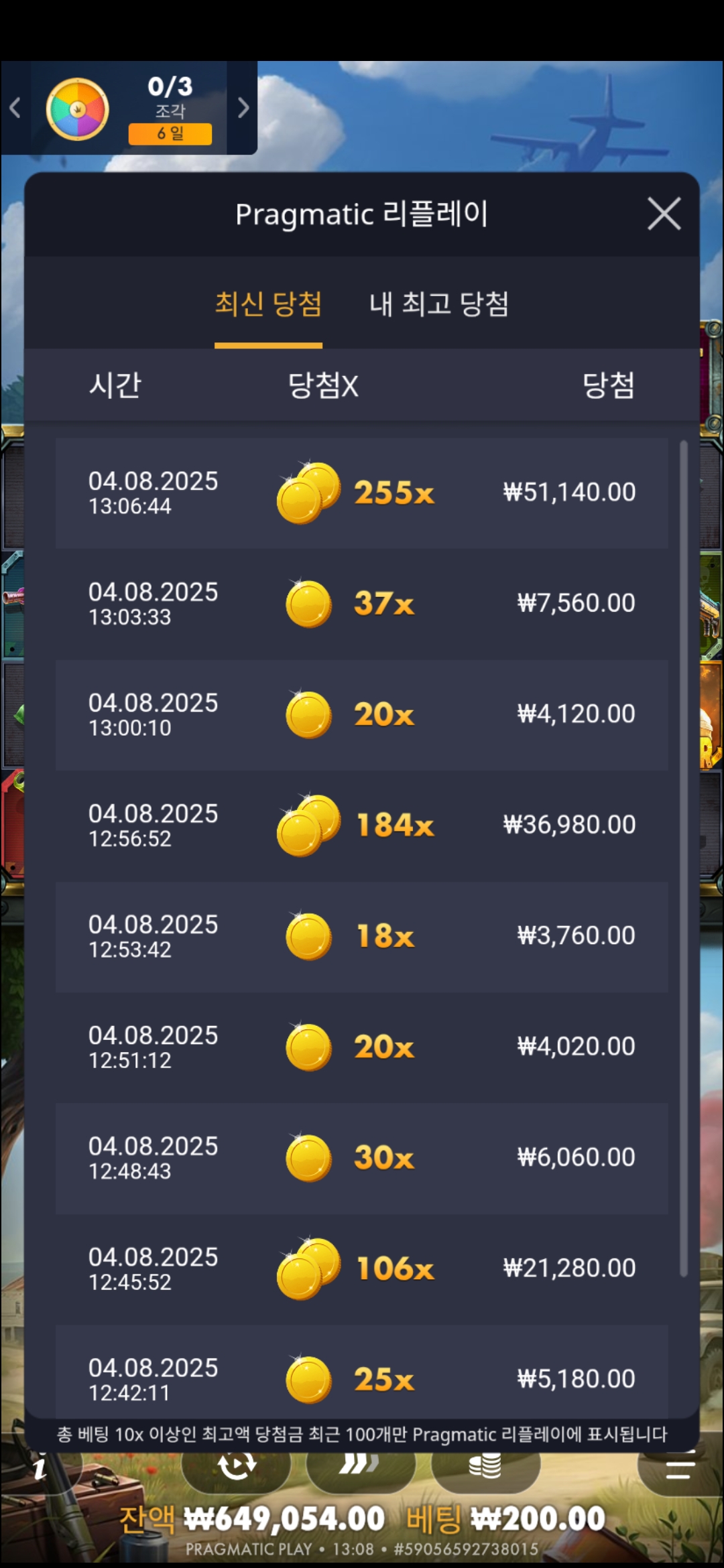Screen dimensions: 724x1568
Task: Open the 30x win replay
Action: coord(362,1158)
